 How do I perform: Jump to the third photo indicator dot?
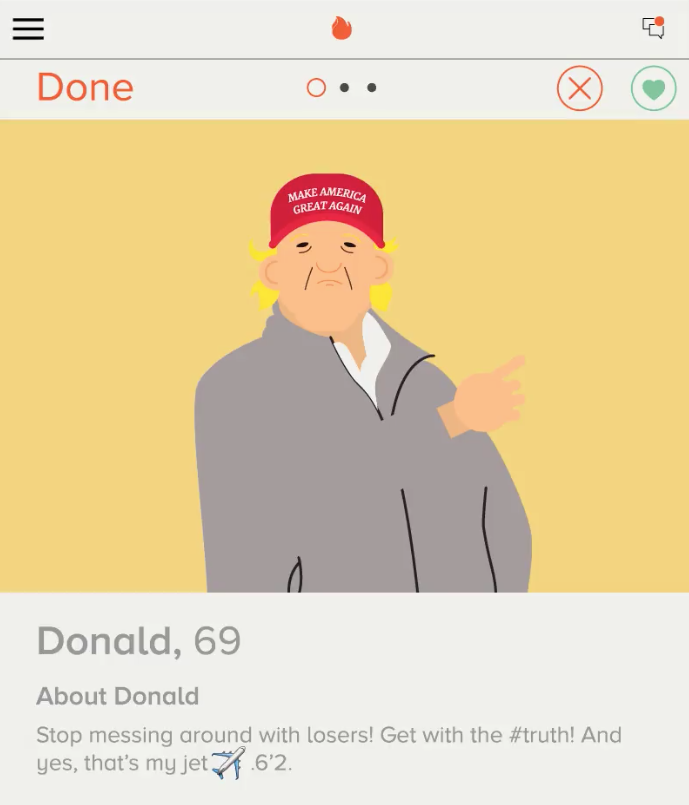(x=372, y=88)
